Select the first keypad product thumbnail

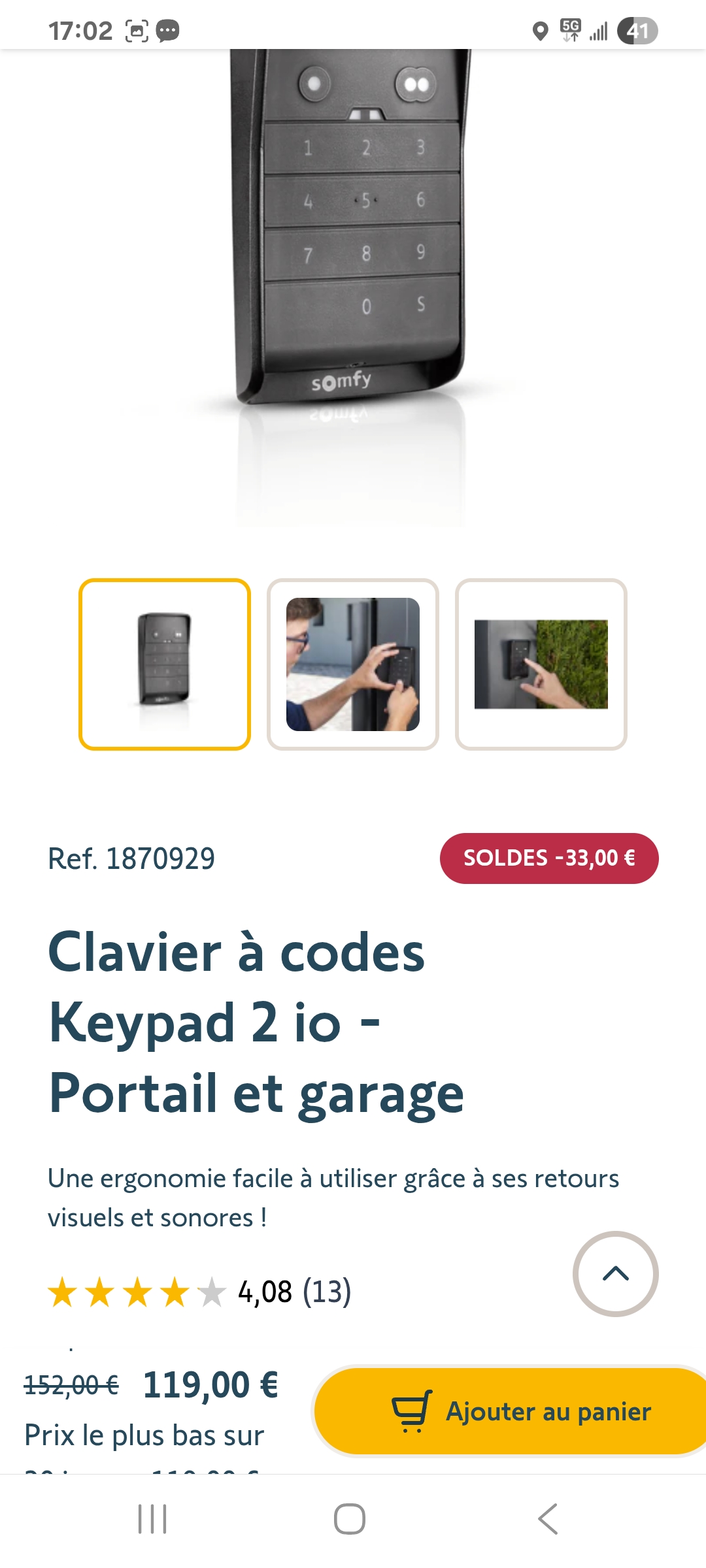[165, 664]
